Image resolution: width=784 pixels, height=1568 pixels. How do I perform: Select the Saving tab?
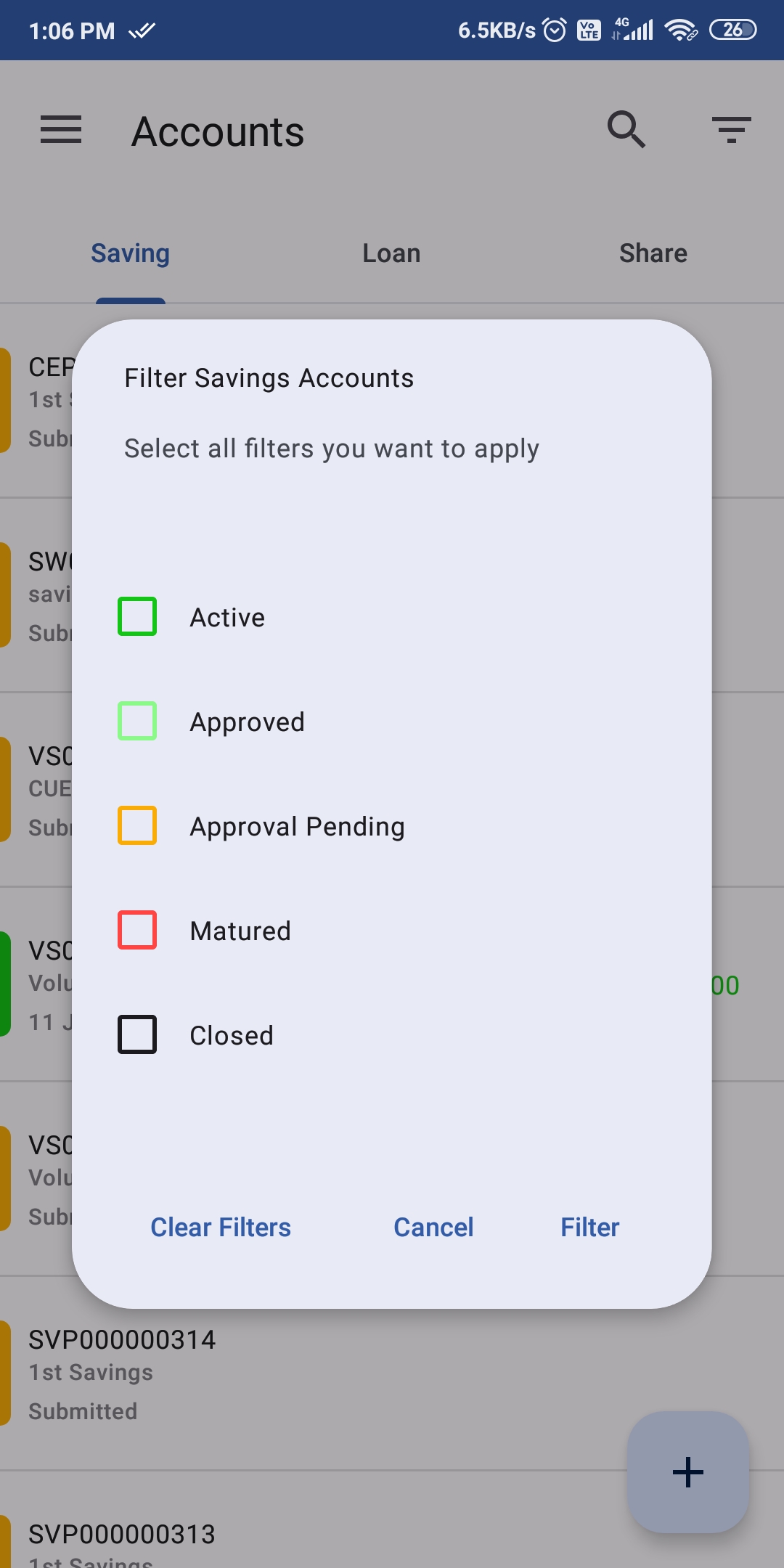coord(129,253)
